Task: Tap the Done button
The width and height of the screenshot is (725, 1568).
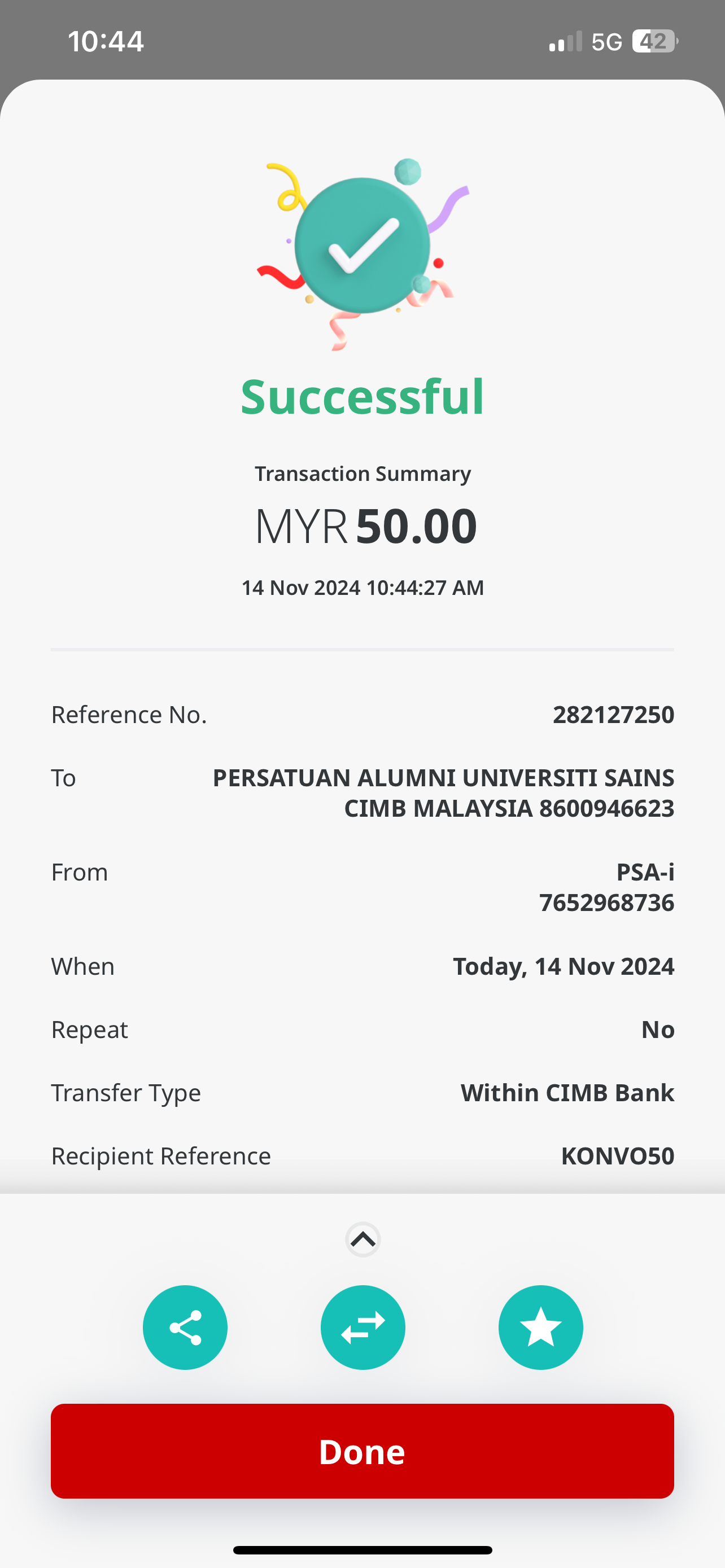Action: click(x=362, y=1451)
